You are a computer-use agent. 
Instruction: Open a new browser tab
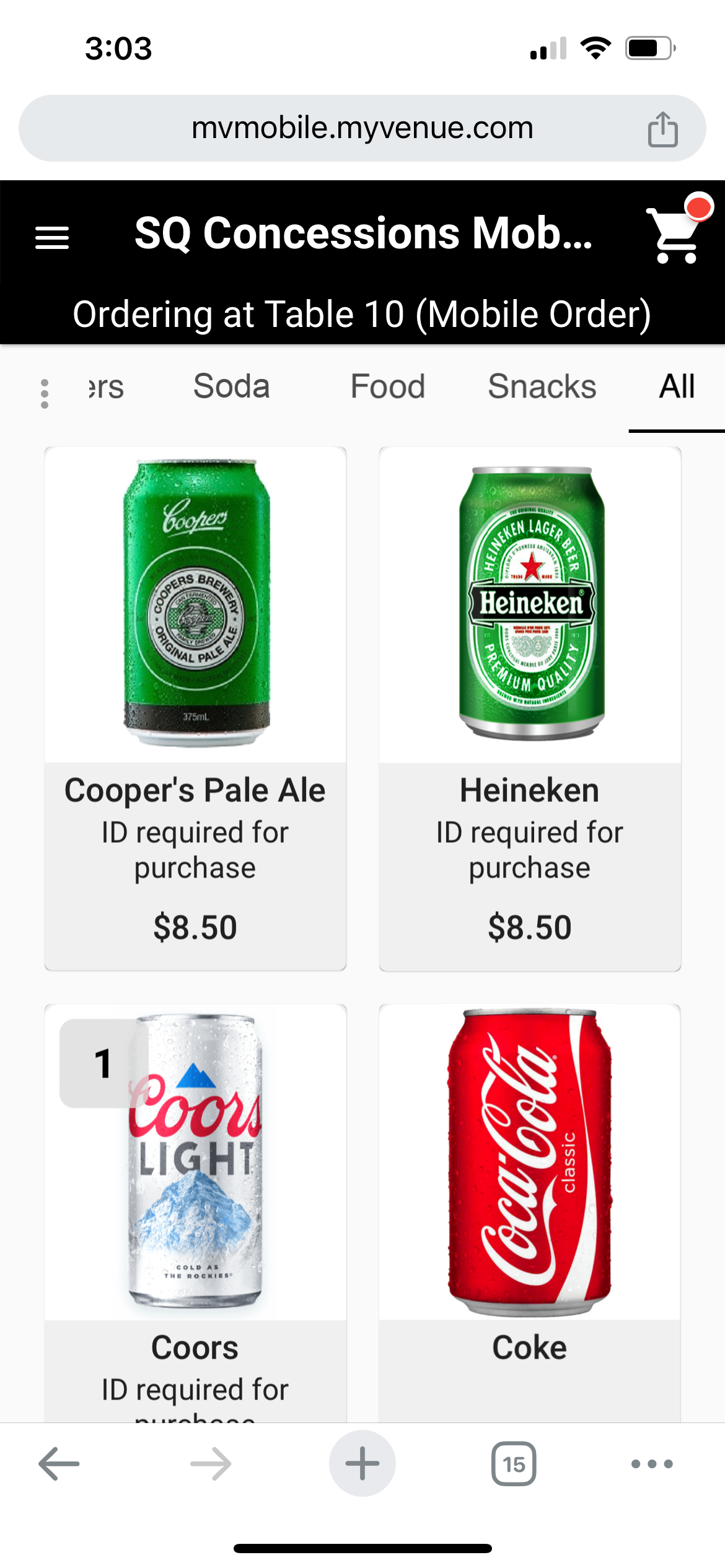(362, 1464)
